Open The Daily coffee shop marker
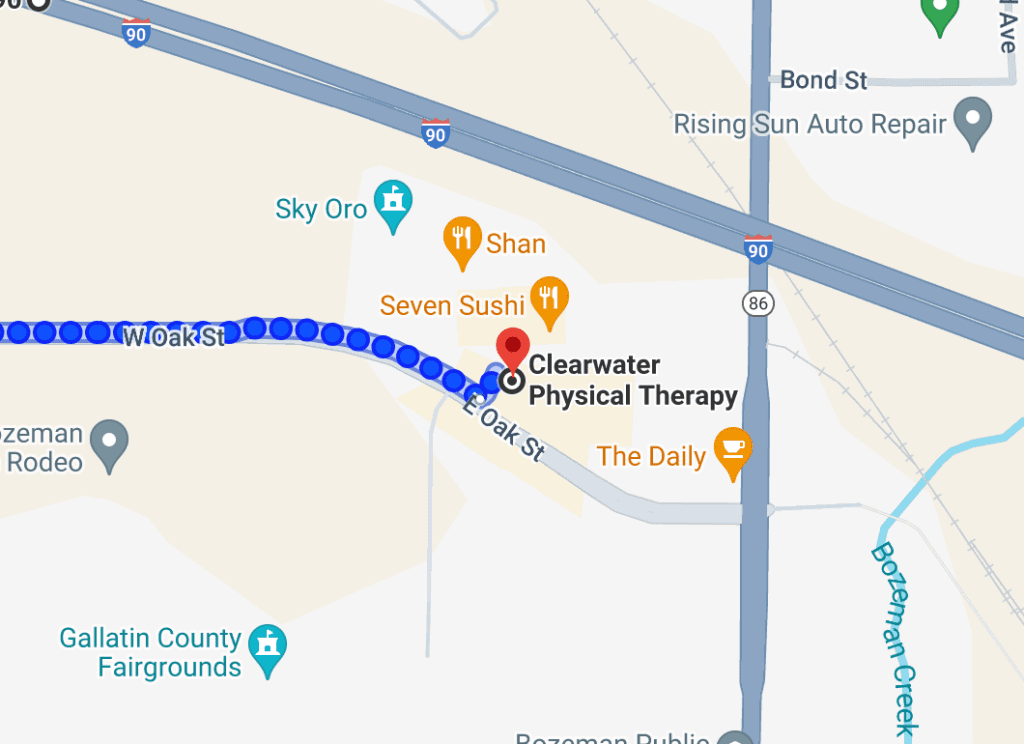 732,451
